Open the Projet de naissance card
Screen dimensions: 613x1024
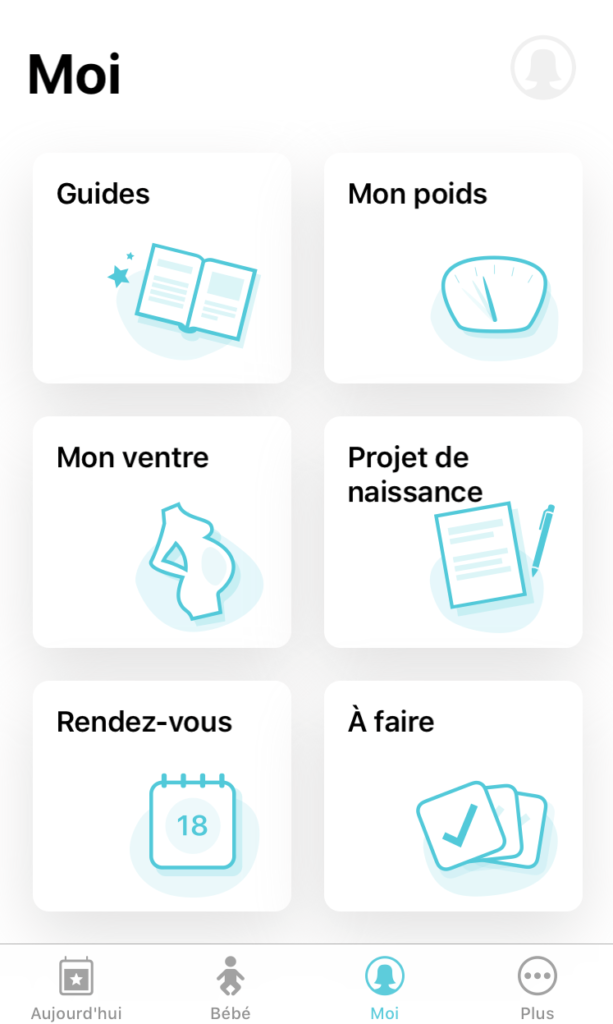pyautogui.click(x=453, y=532)
